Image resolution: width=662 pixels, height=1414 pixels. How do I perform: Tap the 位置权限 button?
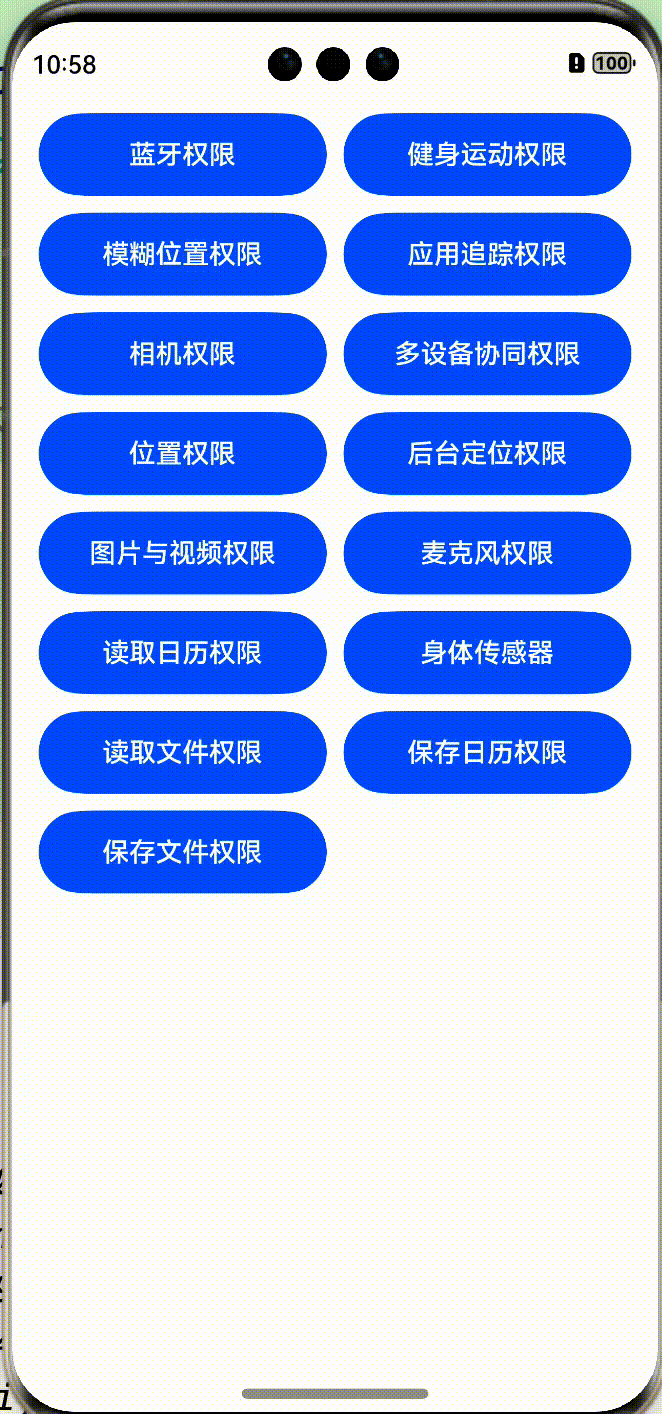pos(182,453)
